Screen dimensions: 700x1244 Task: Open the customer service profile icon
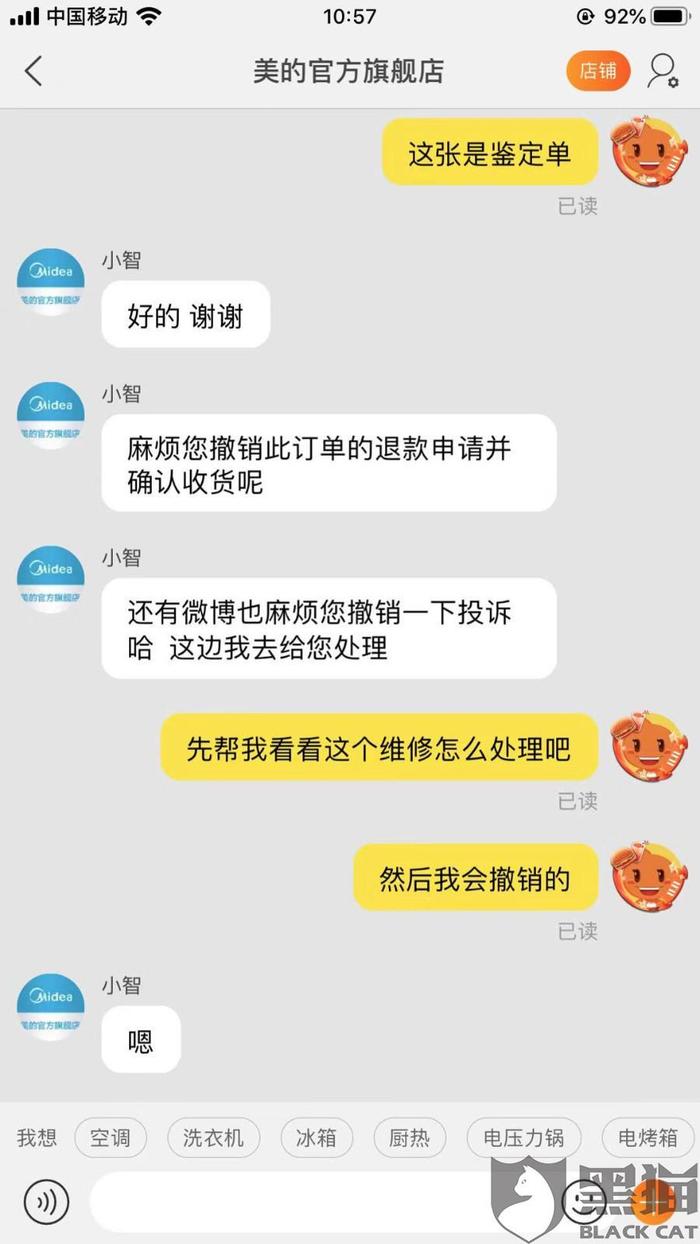662,71
